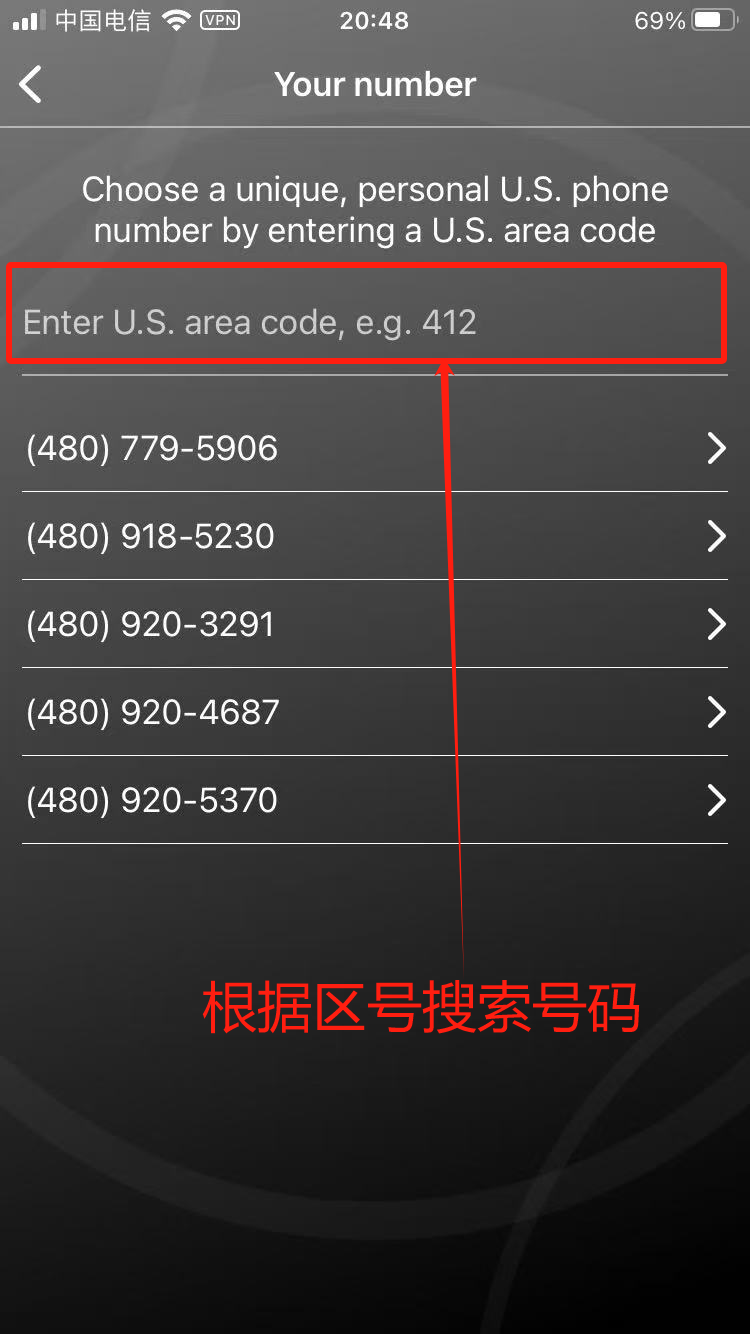Screen dimensions: 750x1334
Task: Pick the number (480) 920-3291
Action: 374,624
